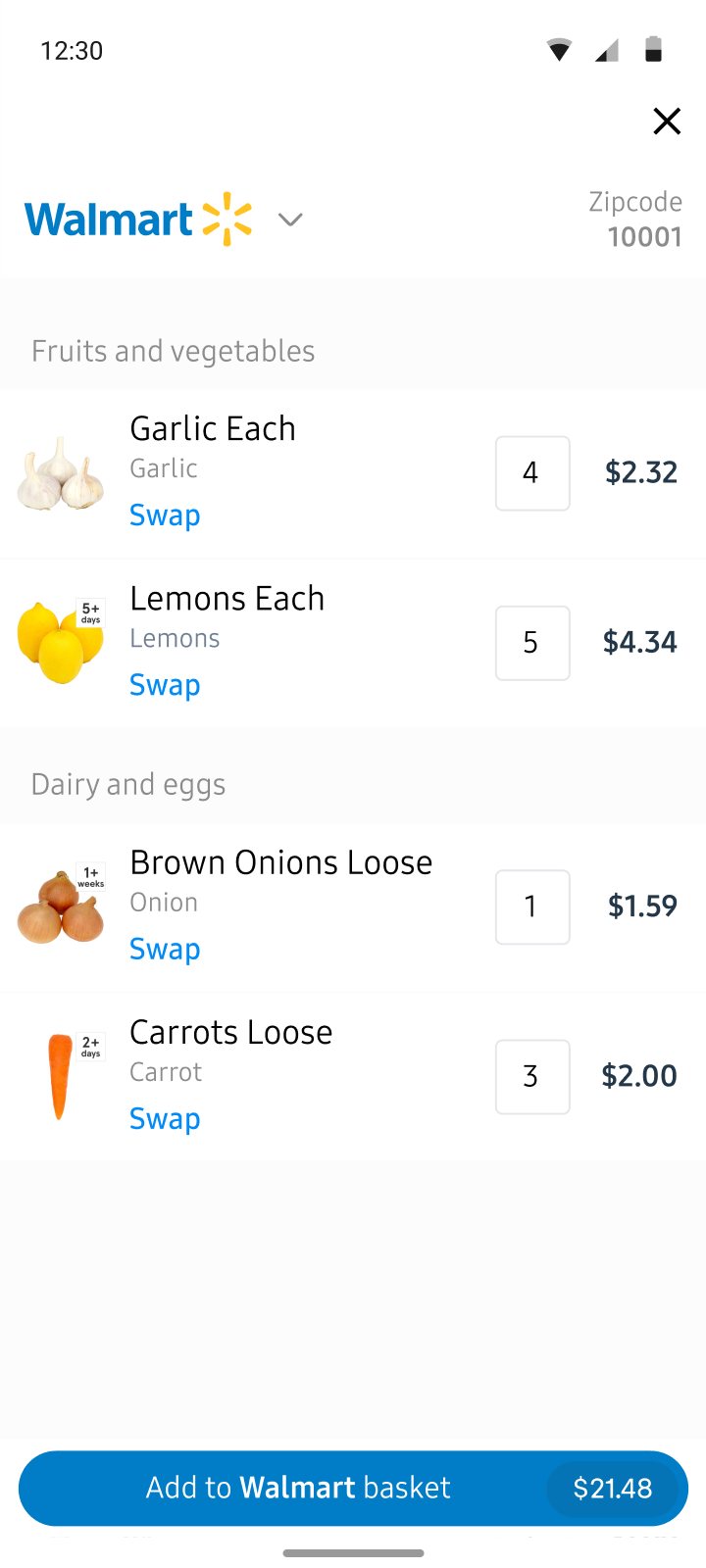Change the lemons quantity to update total
The height and width of the screenshot is (1568, 706).
(531, 643)
